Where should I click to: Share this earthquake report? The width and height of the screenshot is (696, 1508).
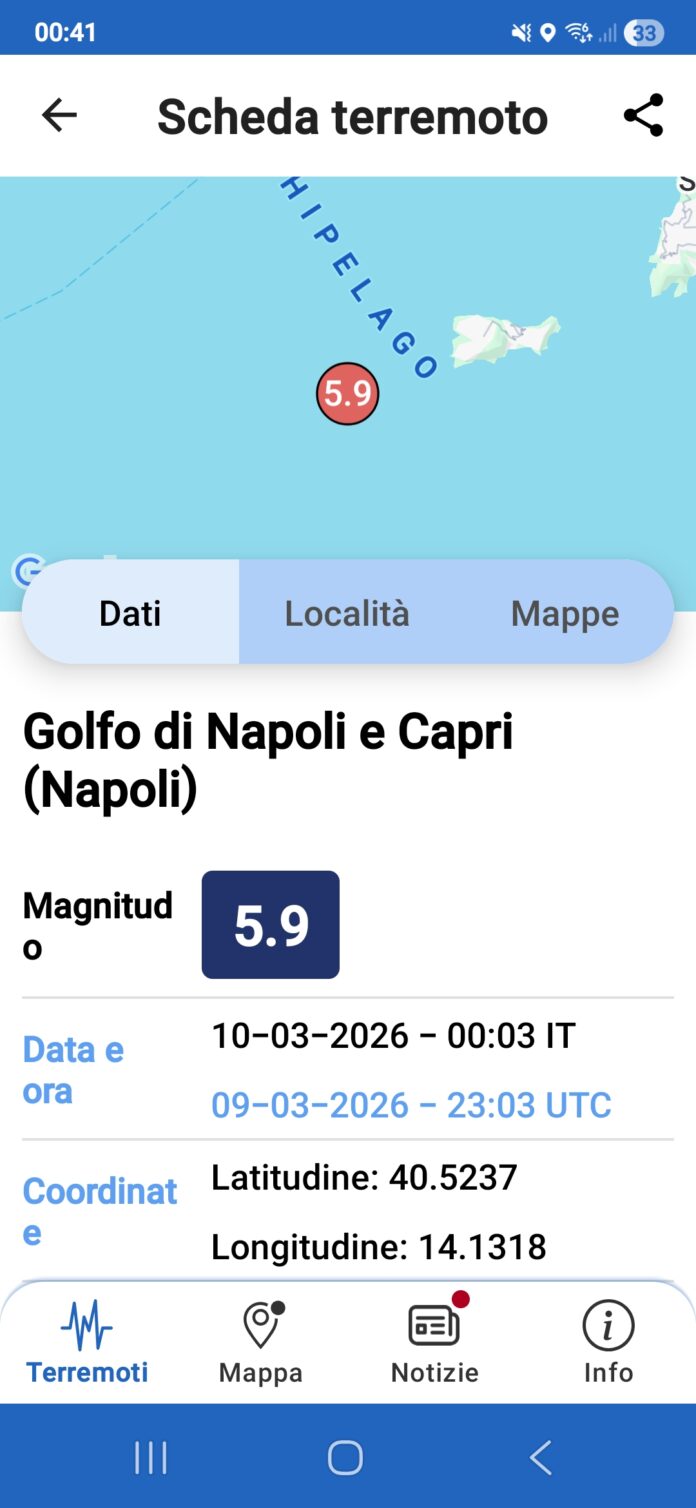pyautogui.click(x=643, y=116)
